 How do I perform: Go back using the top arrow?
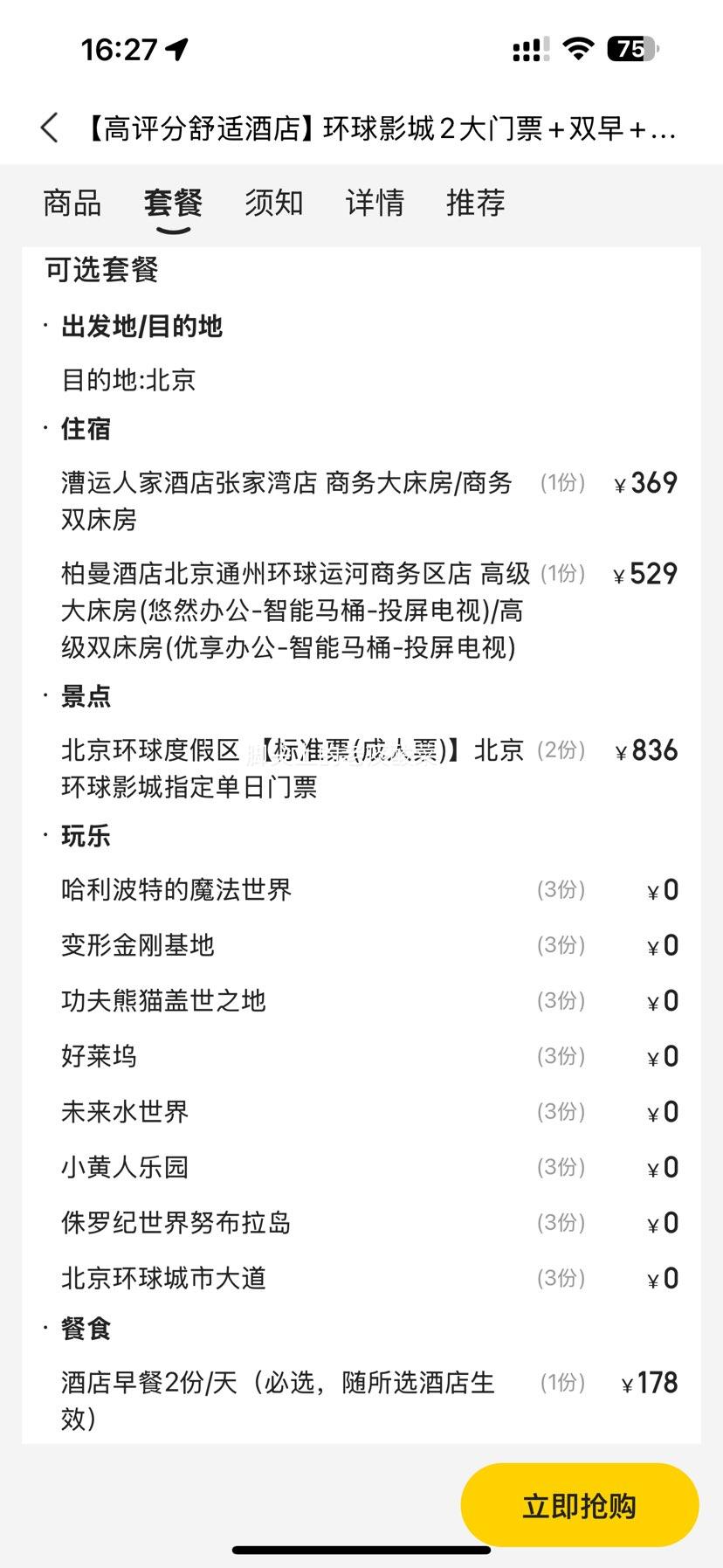50,128
